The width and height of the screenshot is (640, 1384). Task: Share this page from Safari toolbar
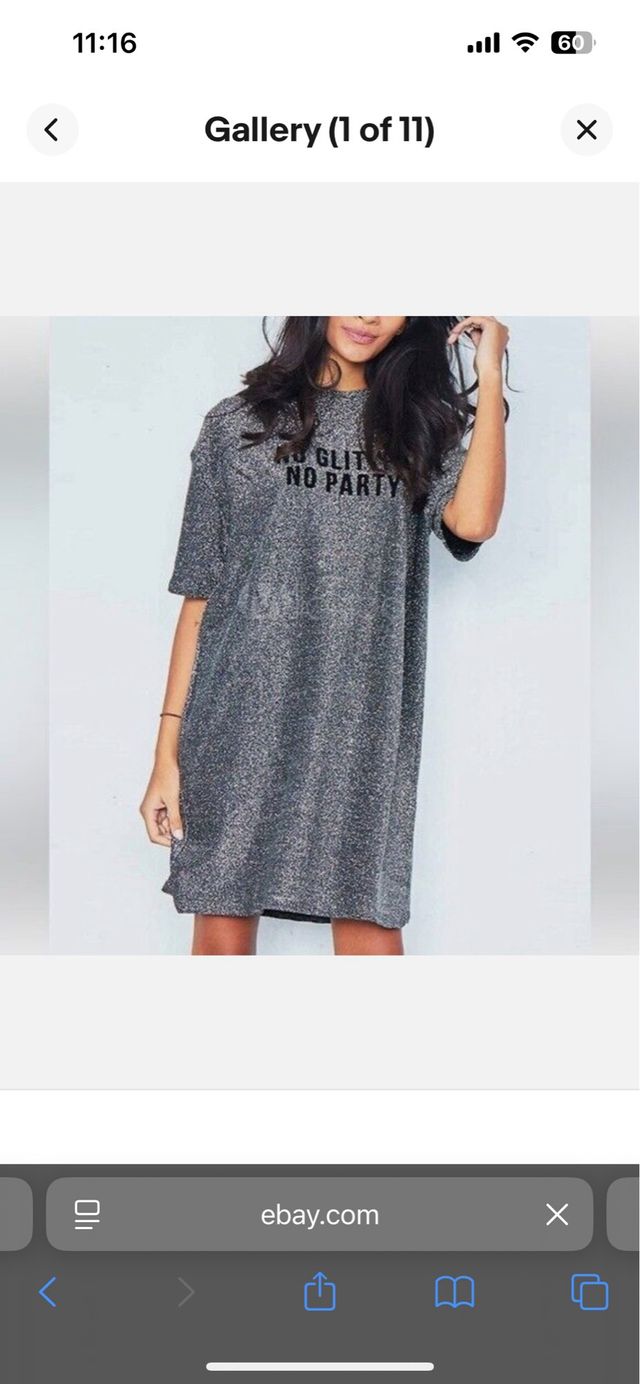pyautogui.click(x=320, y=1292)
